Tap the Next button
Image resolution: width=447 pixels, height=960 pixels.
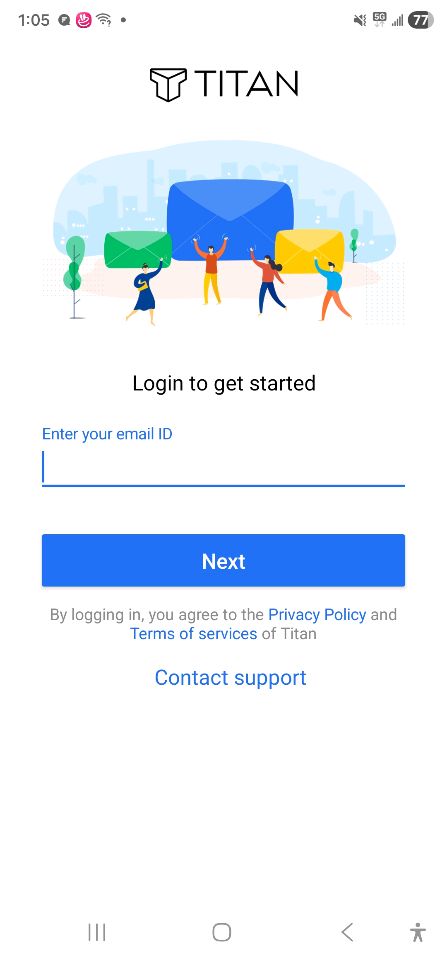click(x=224, y=561)
